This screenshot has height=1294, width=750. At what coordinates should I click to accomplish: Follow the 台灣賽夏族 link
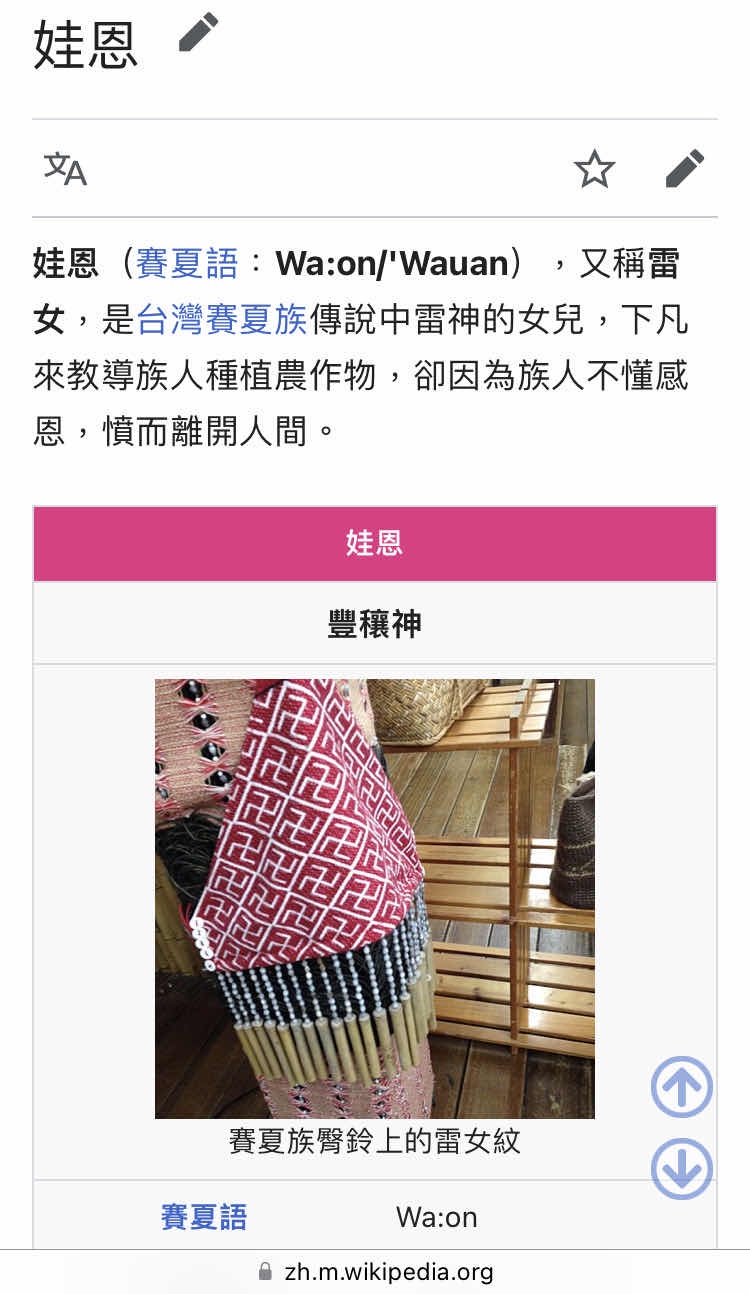[x=222, y=320]
